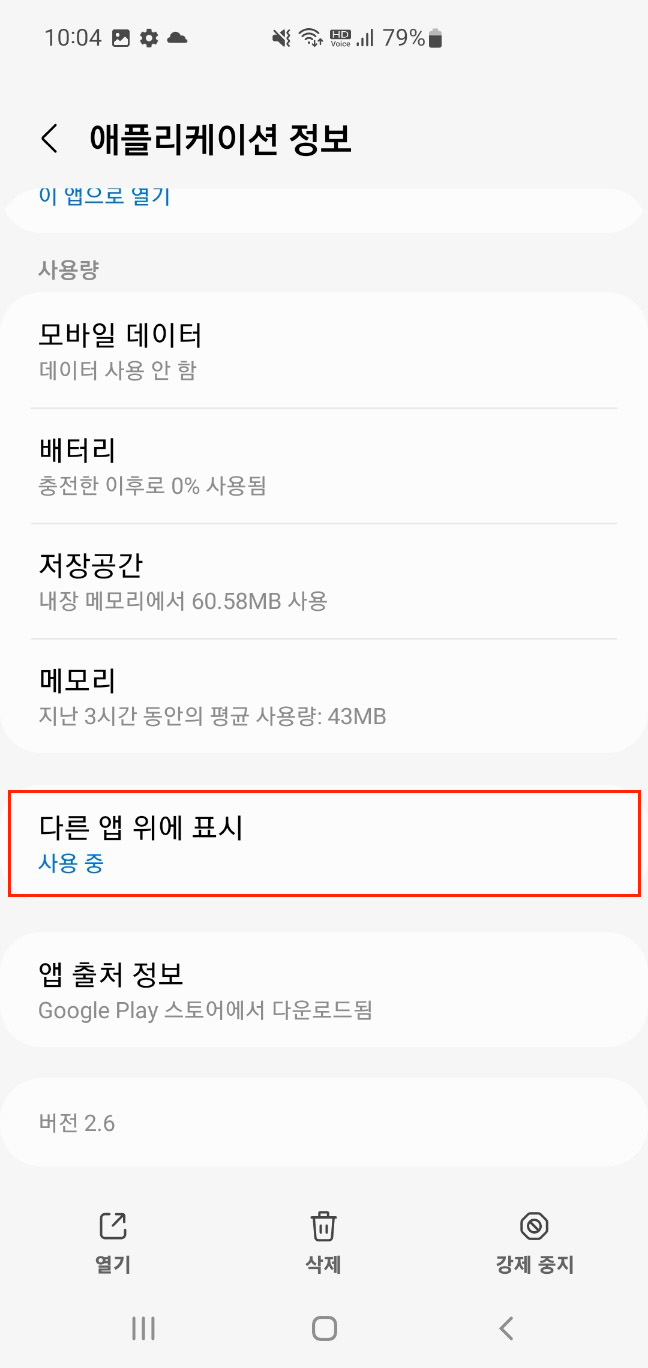Screen dimensions: 648x1368
Task: View 메모리 usage
Action: coord(323,696)
